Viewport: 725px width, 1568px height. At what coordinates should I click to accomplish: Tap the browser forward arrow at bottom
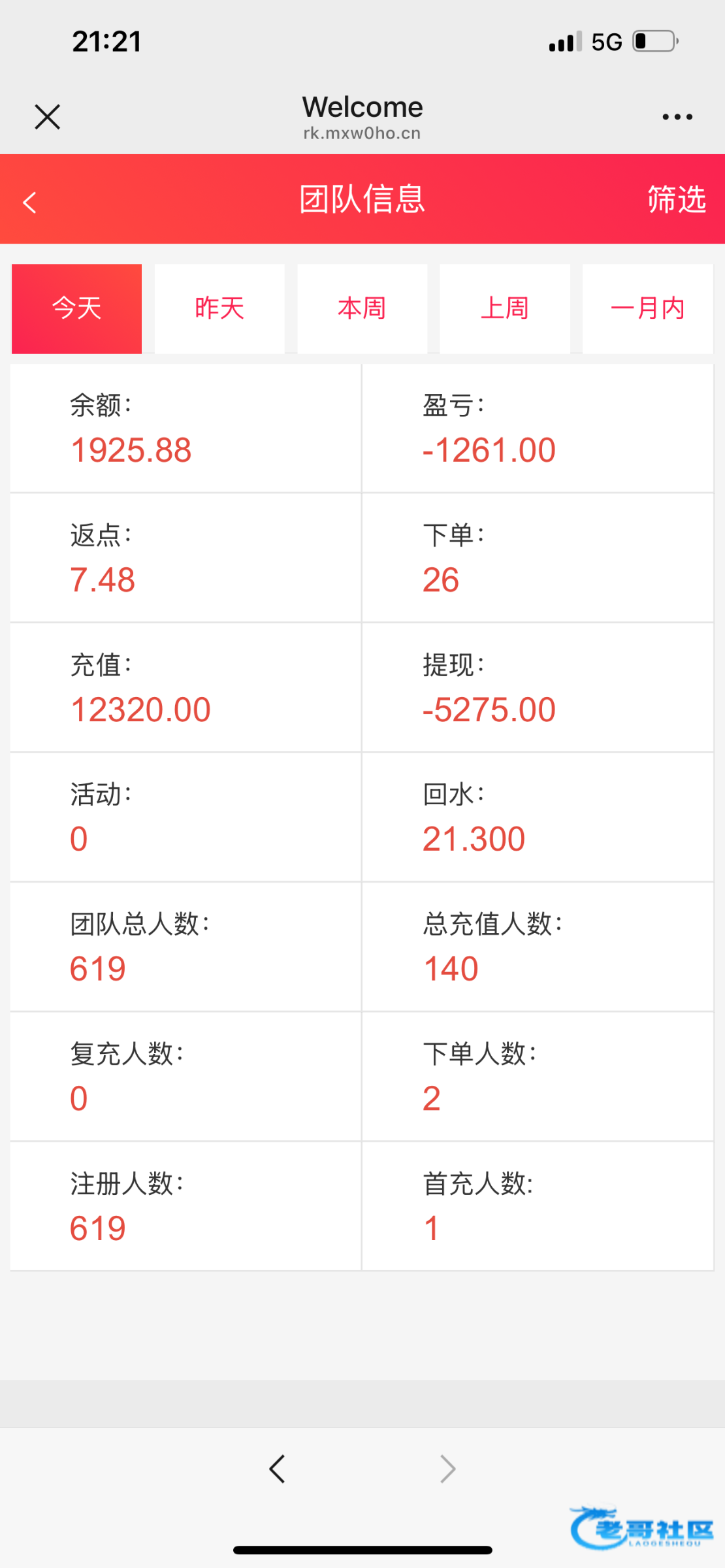click(447, 1469)
